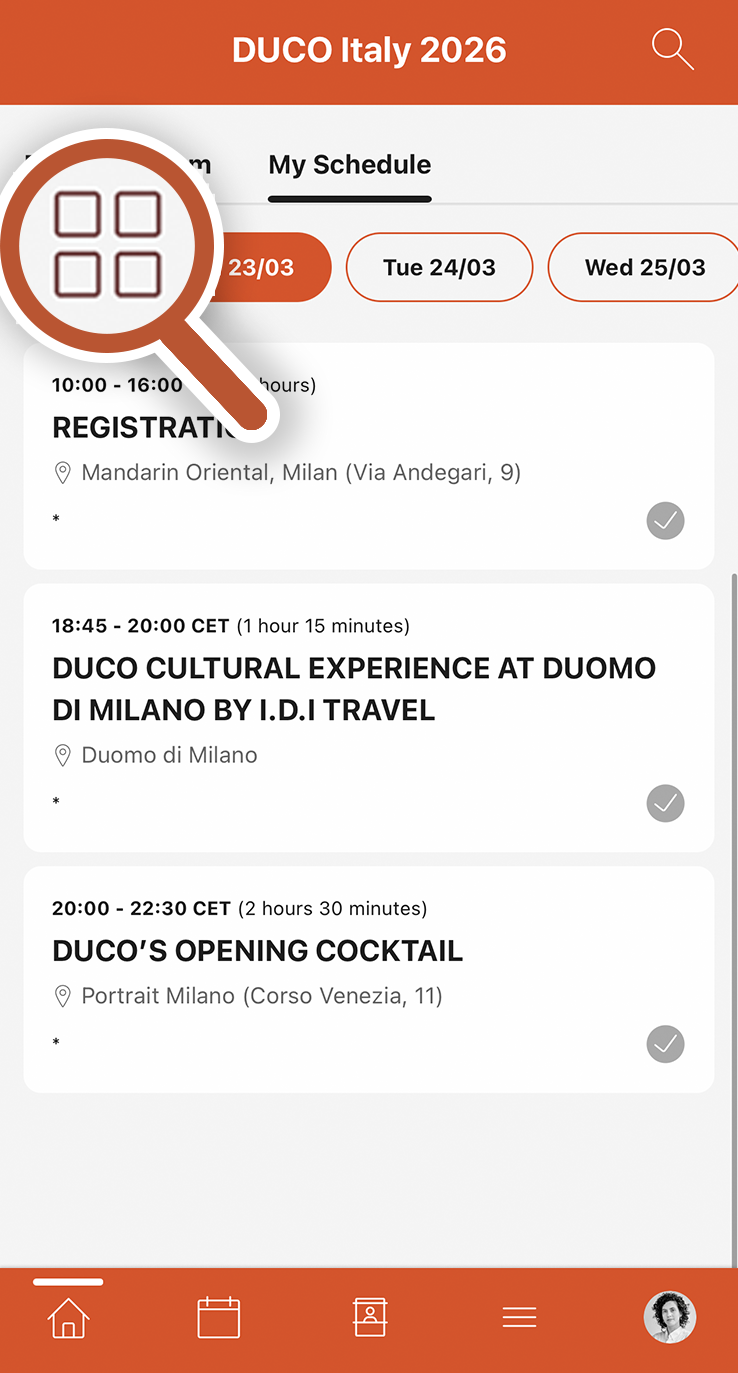Open the calendar tab in the bottom bar

pos(218,1317)
